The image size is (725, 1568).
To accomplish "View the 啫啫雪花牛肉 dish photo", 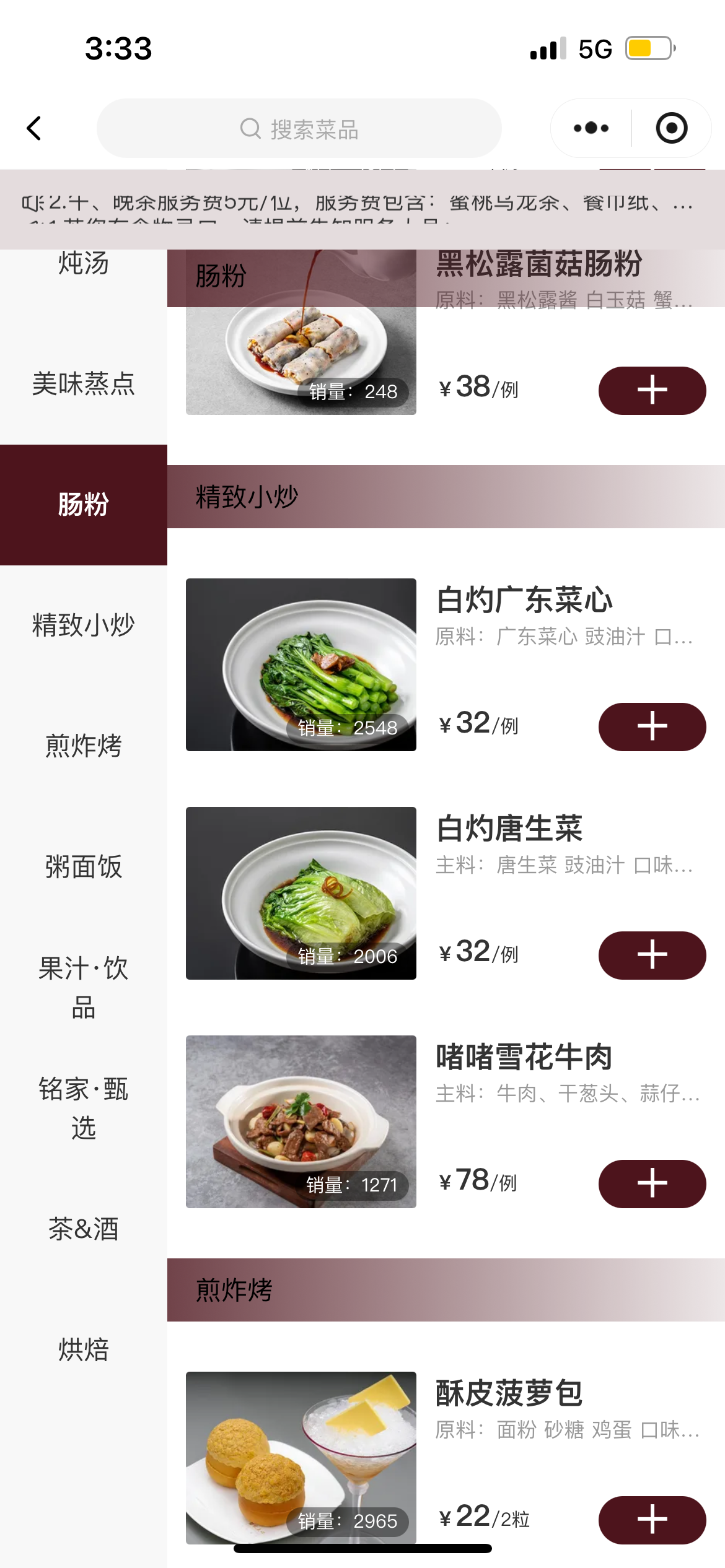I will point(301,1122).
